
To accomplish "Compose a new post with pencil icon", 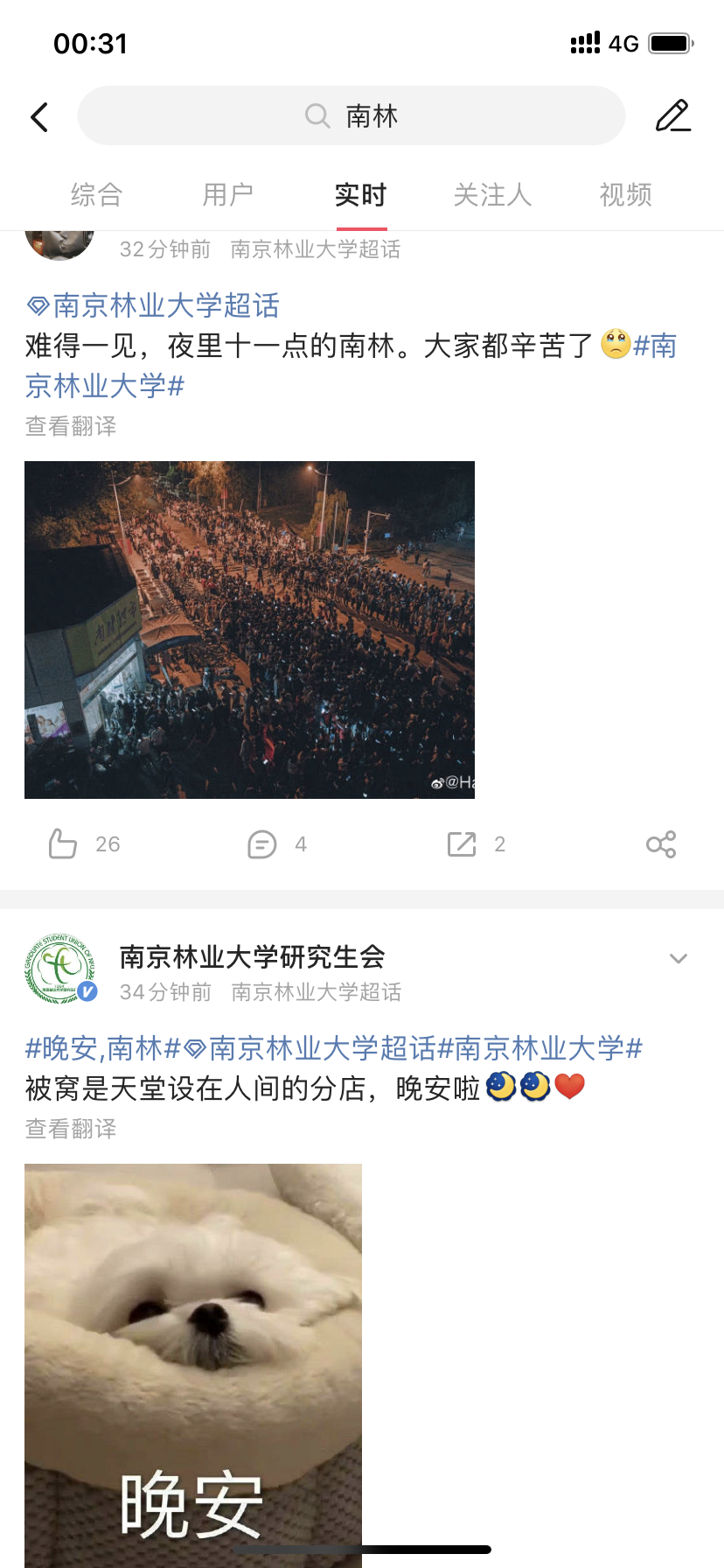I will coord(673,115).
